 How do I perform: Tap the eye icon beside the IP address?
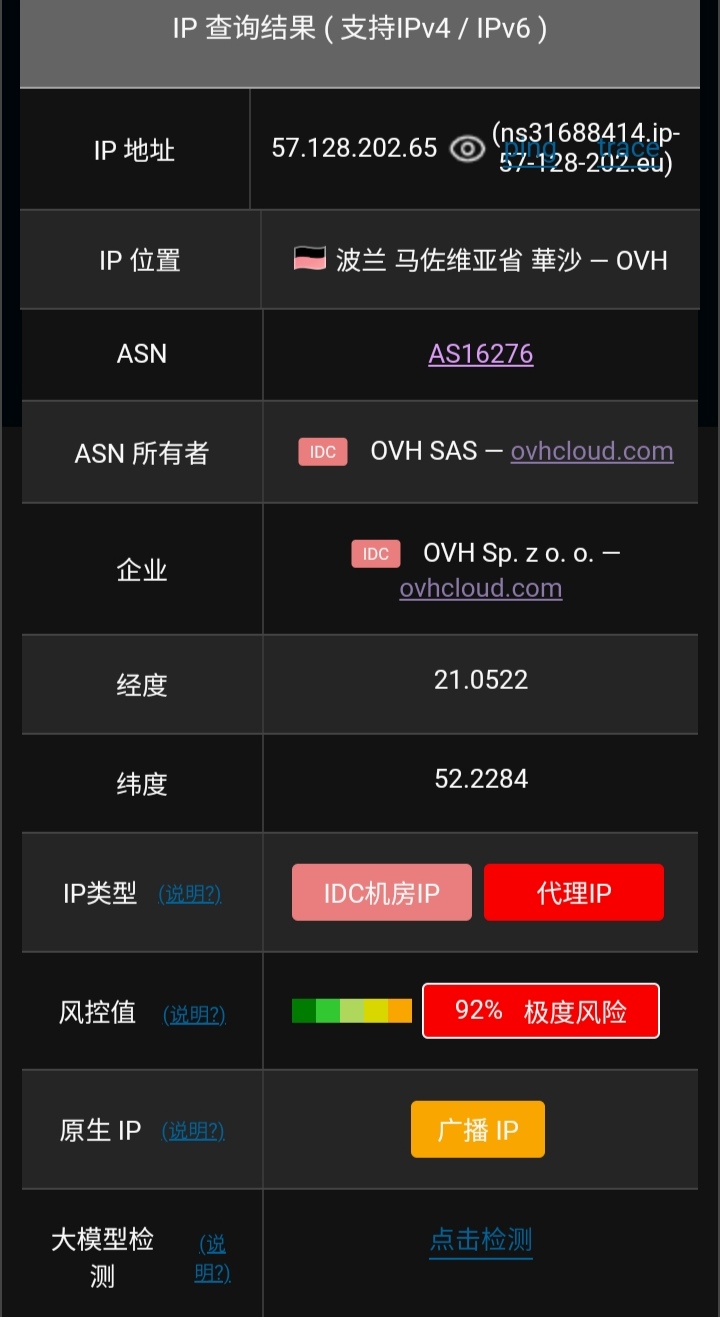(x=467, y=149)
